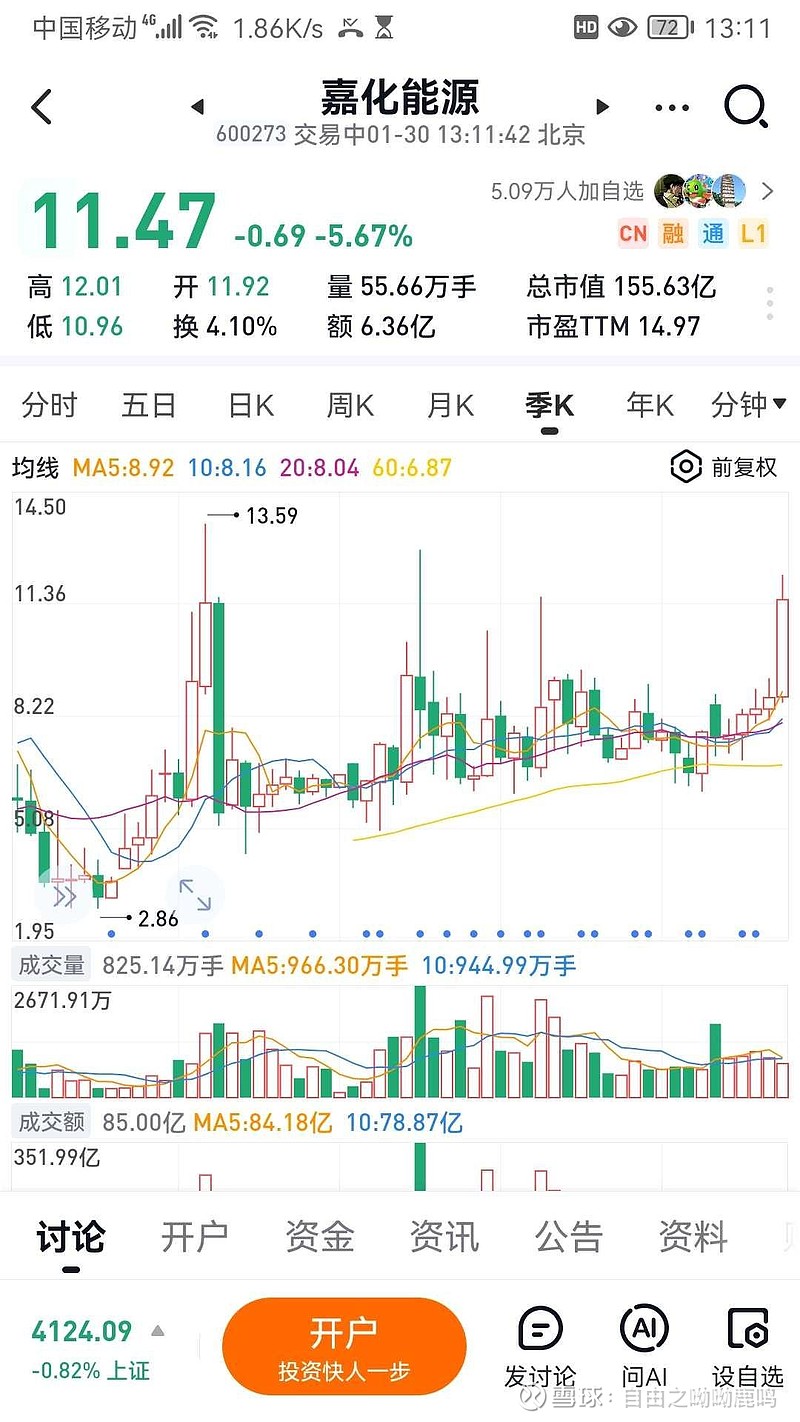Switch to the 资金 tab
The height and width of the screenshot is (1422, 800).
320,1237
